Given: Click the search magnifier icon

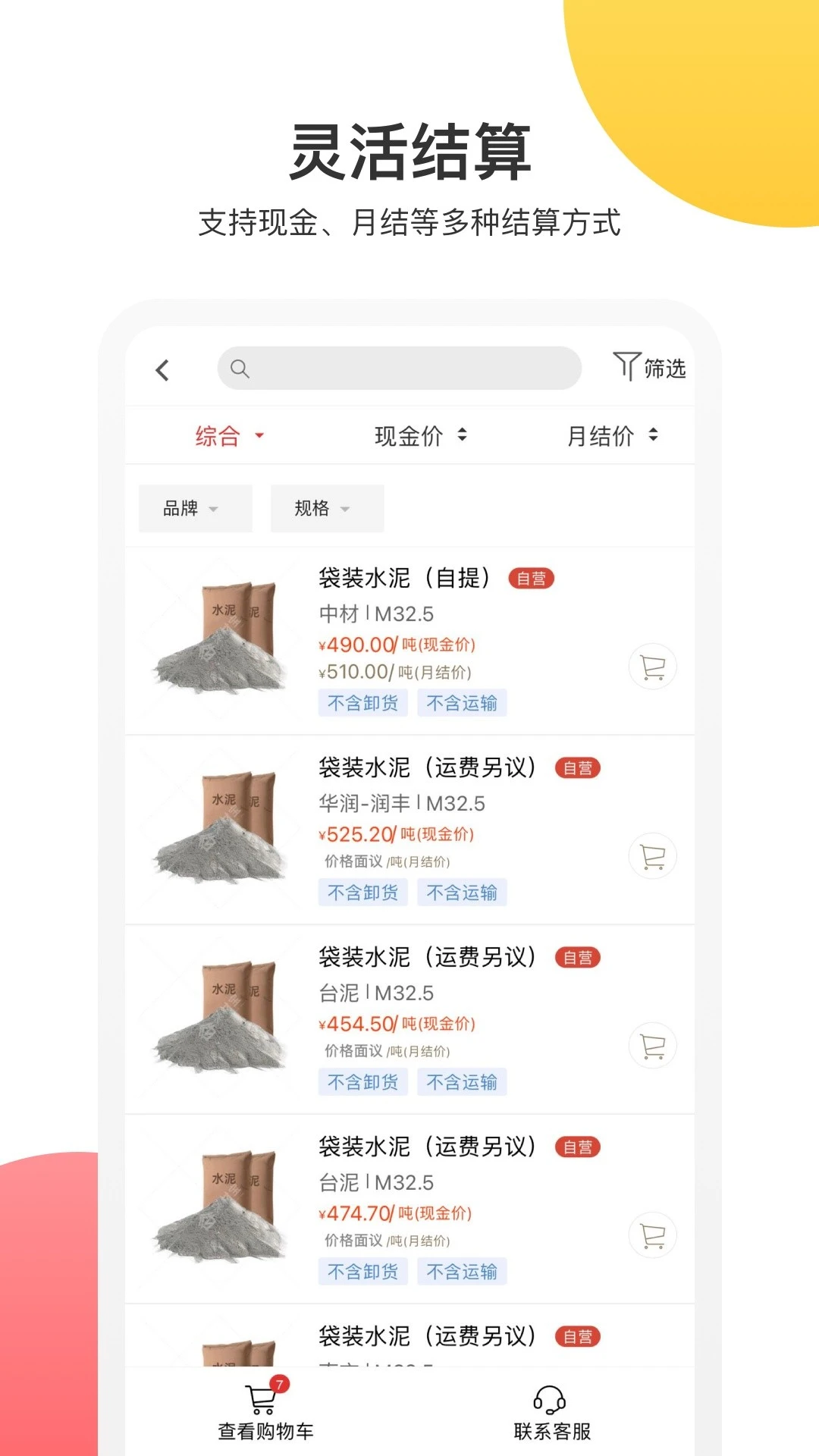Looking at the screenshot, I should 240,369.
